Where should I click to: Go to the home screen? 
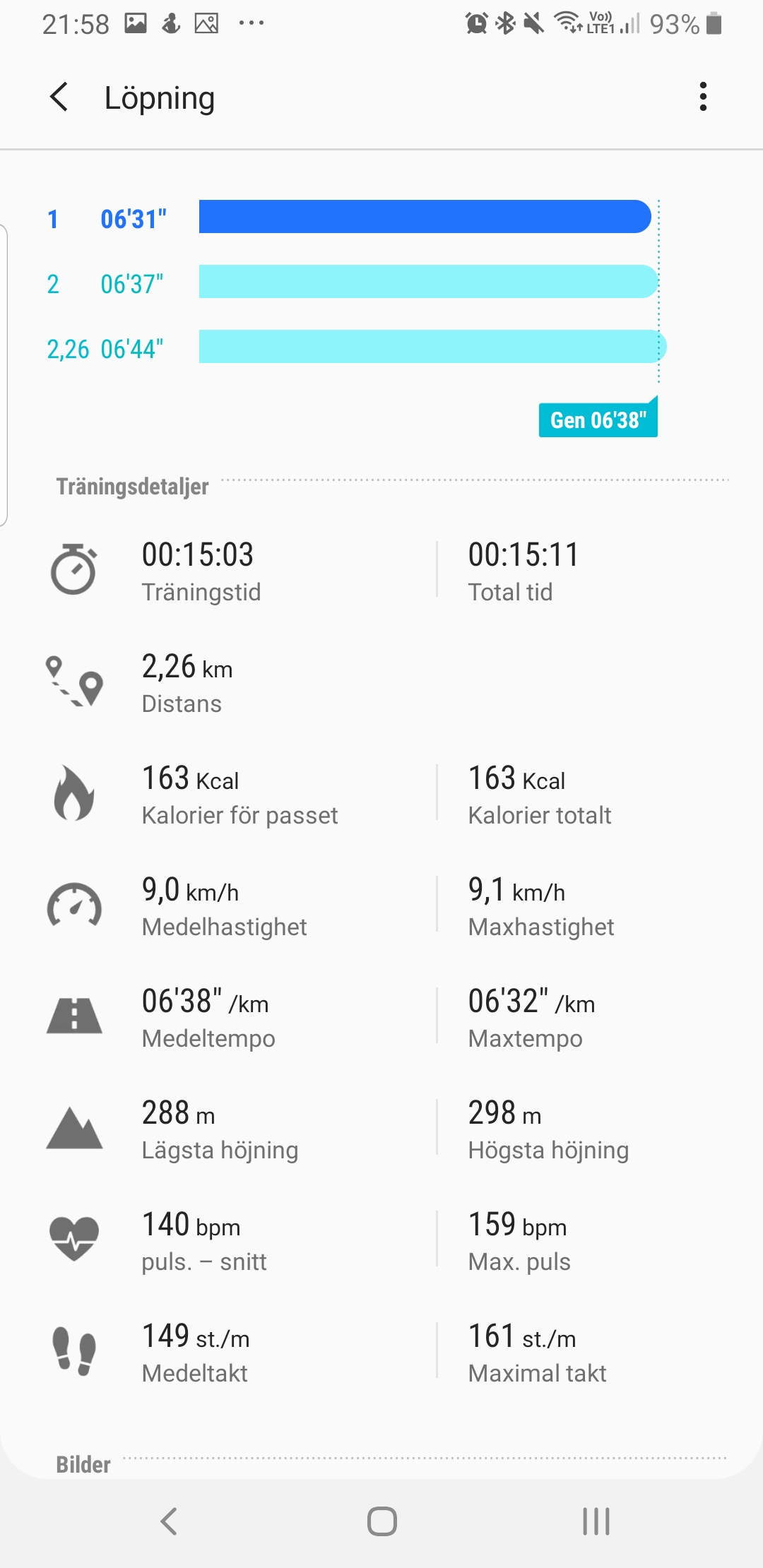381,1521
